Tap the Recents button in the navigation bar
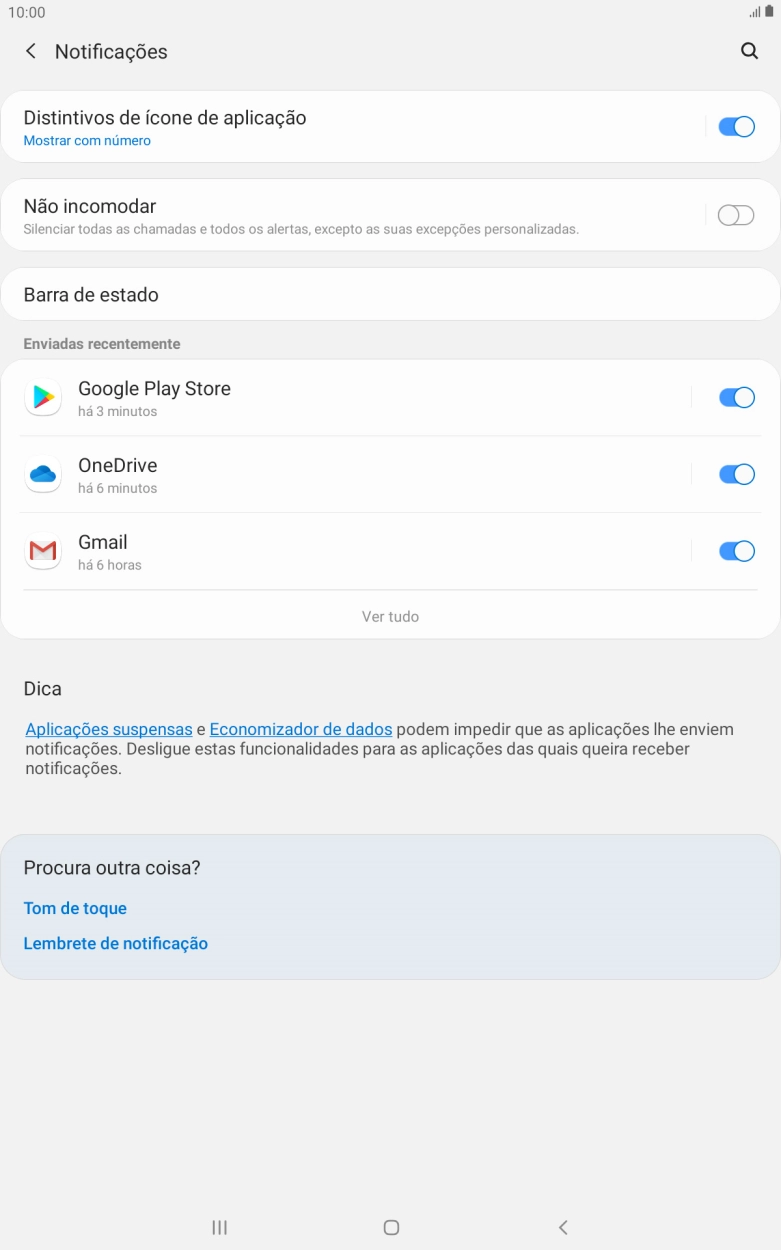 coord(219,1227)
